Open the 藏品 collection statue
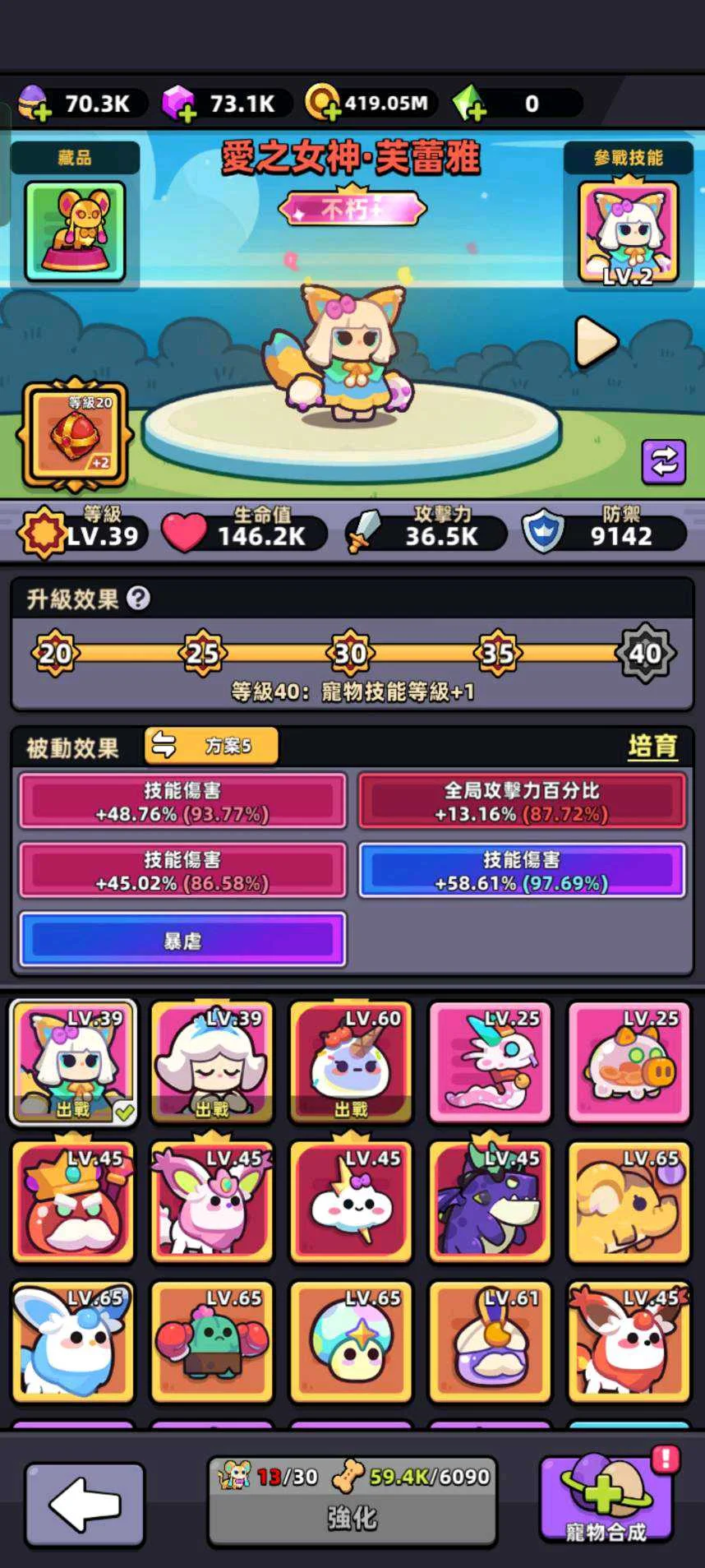Screen dimensions: 705x1568 [75, 231]
